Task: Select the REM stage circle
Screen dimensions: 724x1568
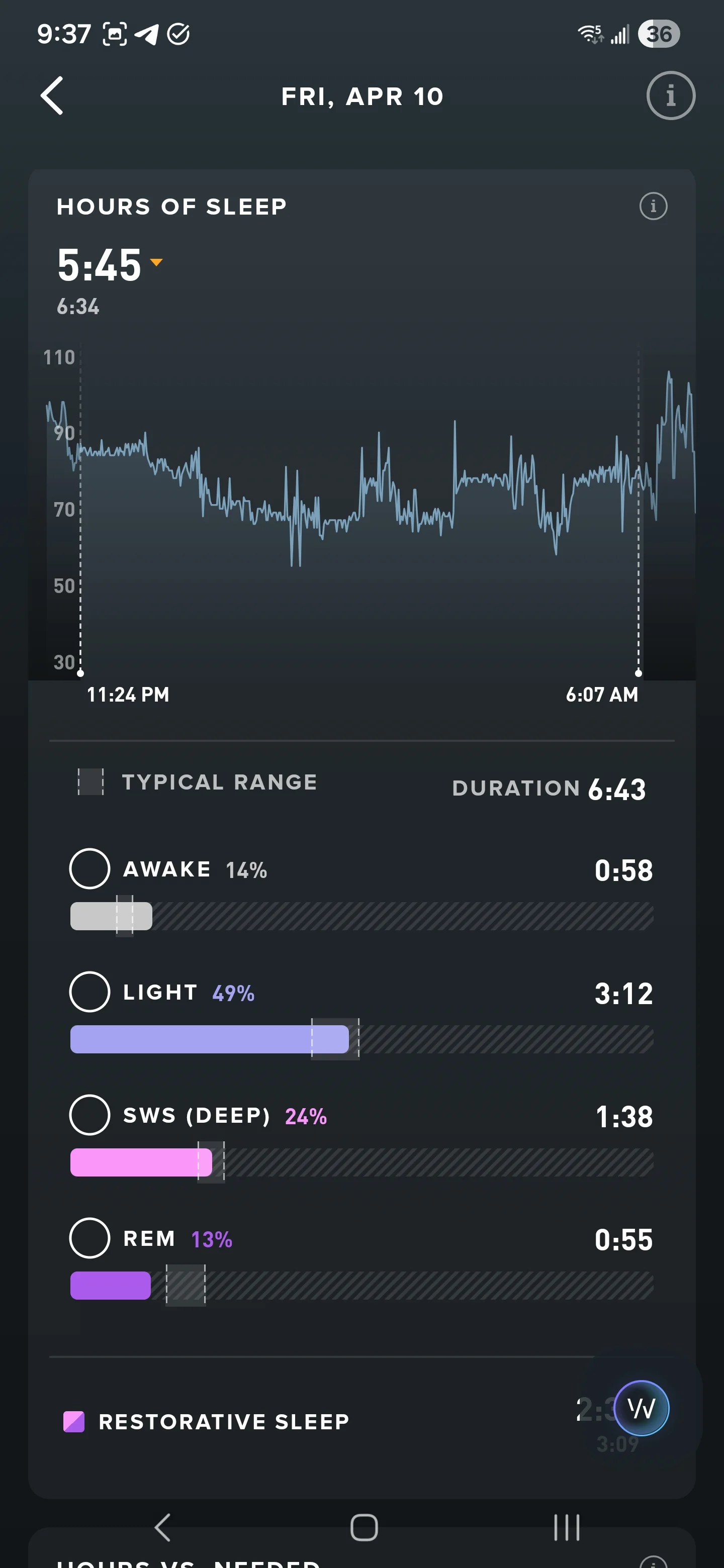Action: tap(89, 1237)
